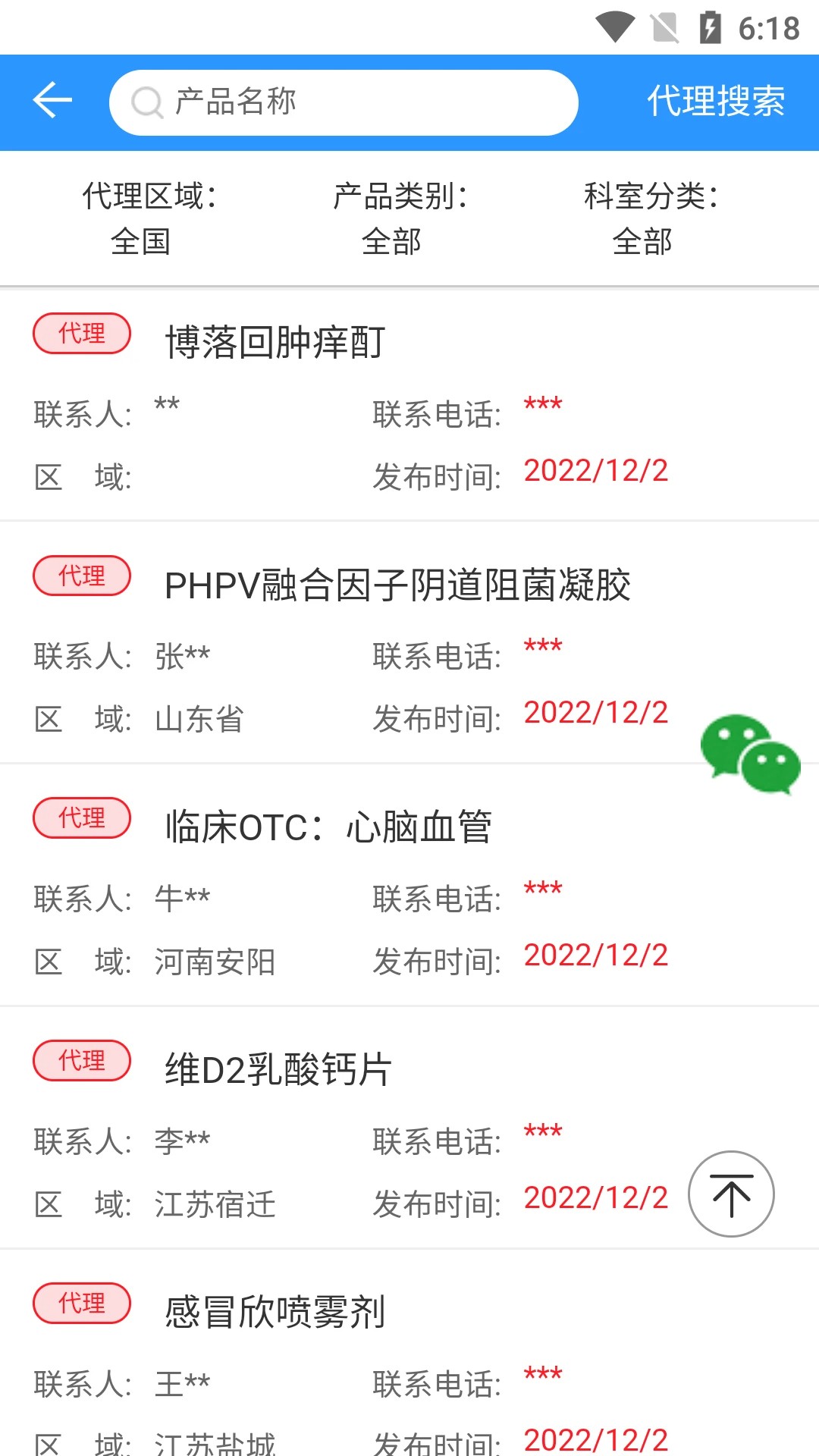Screen dimensions: 819x1456
Task: Tap the 代理 badge beside PHPV融合因子阴道阻菌凝胶
Action: (81, 576)
